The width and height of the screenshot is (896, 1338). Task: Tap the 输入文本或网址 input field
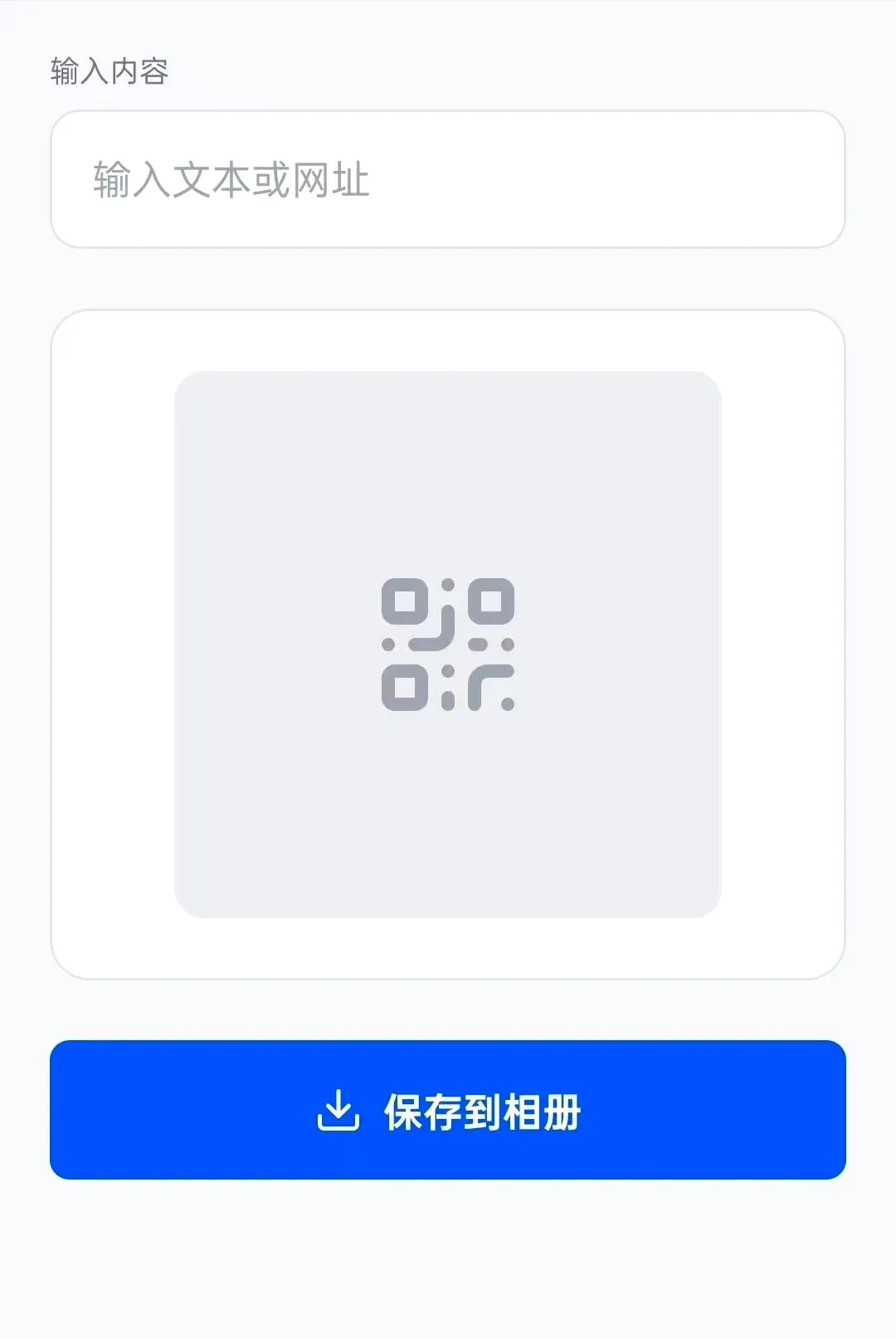pyautogui.click(x=448, y=179)
